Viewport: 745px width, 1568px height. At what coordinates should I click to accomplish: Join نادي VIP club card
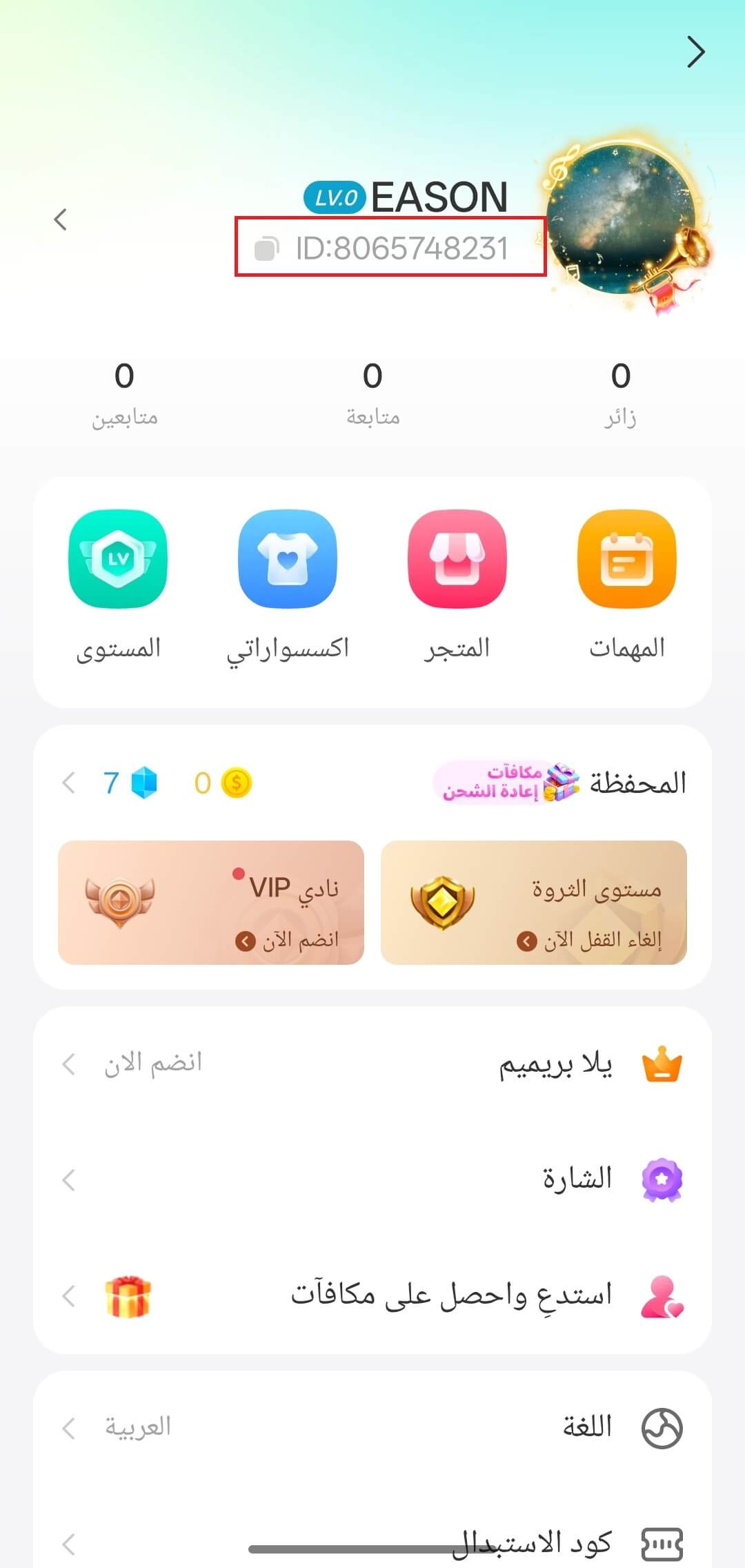click(x=211, y=902)
